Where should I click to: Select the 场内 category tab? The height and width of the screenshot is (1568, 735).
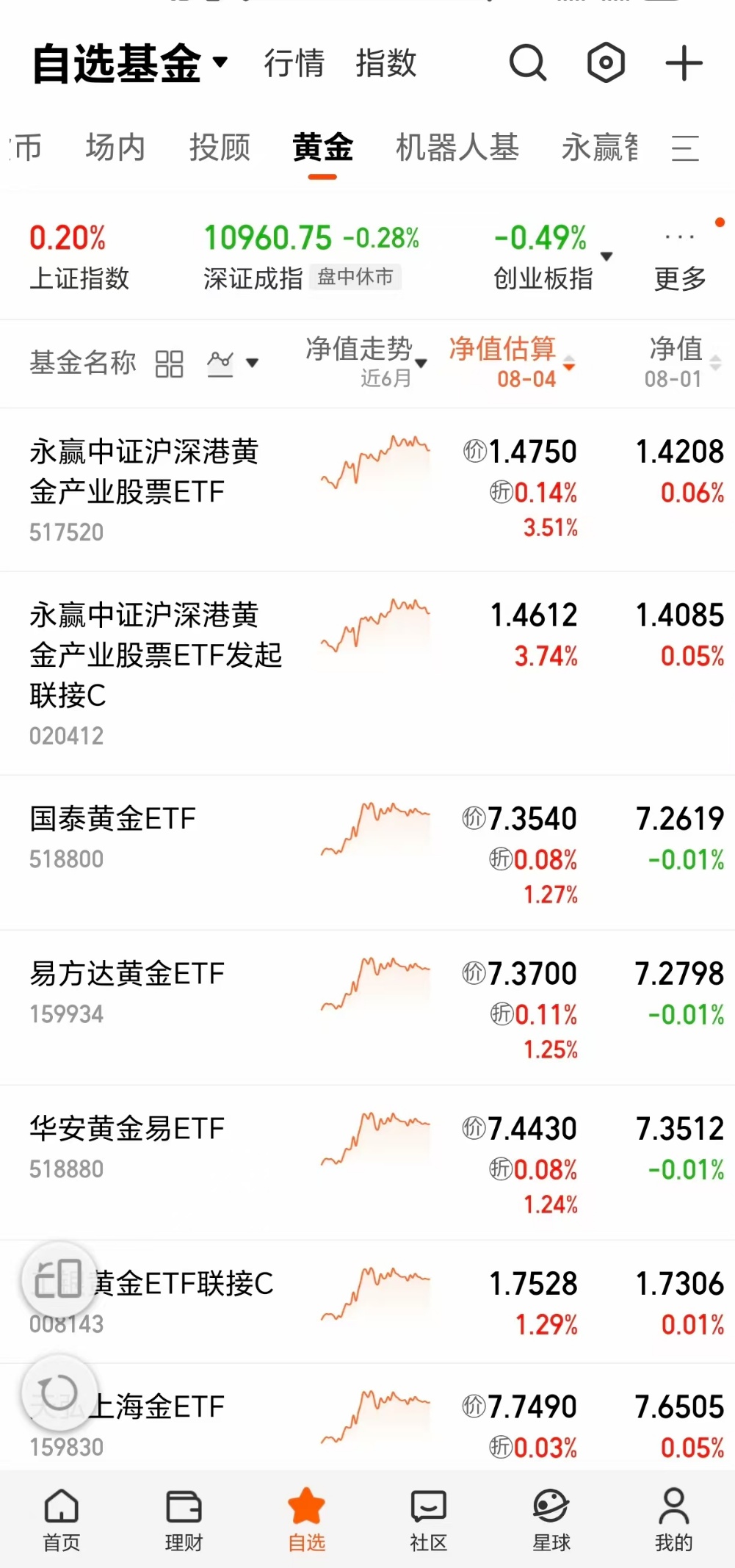(115, 148)
